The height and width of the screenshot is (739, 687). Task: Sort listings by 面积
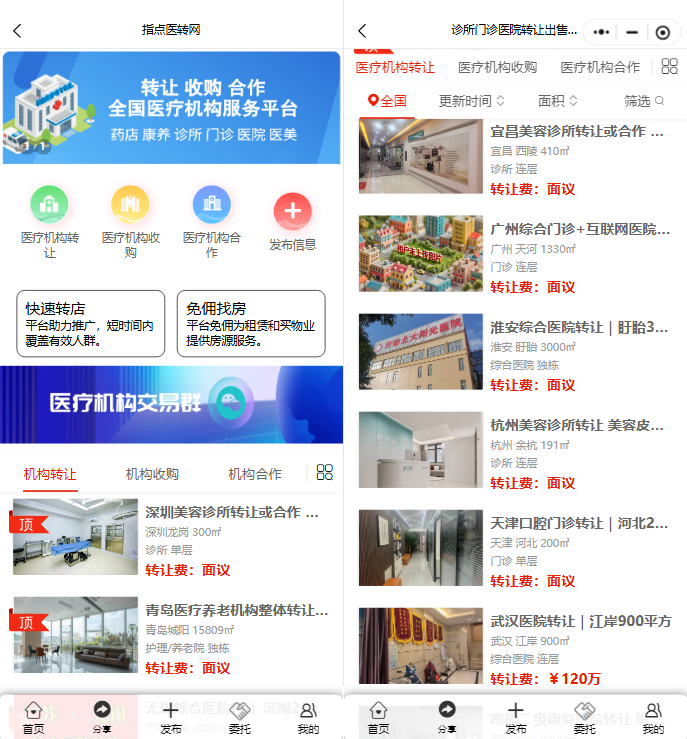[x=558, y=101]
